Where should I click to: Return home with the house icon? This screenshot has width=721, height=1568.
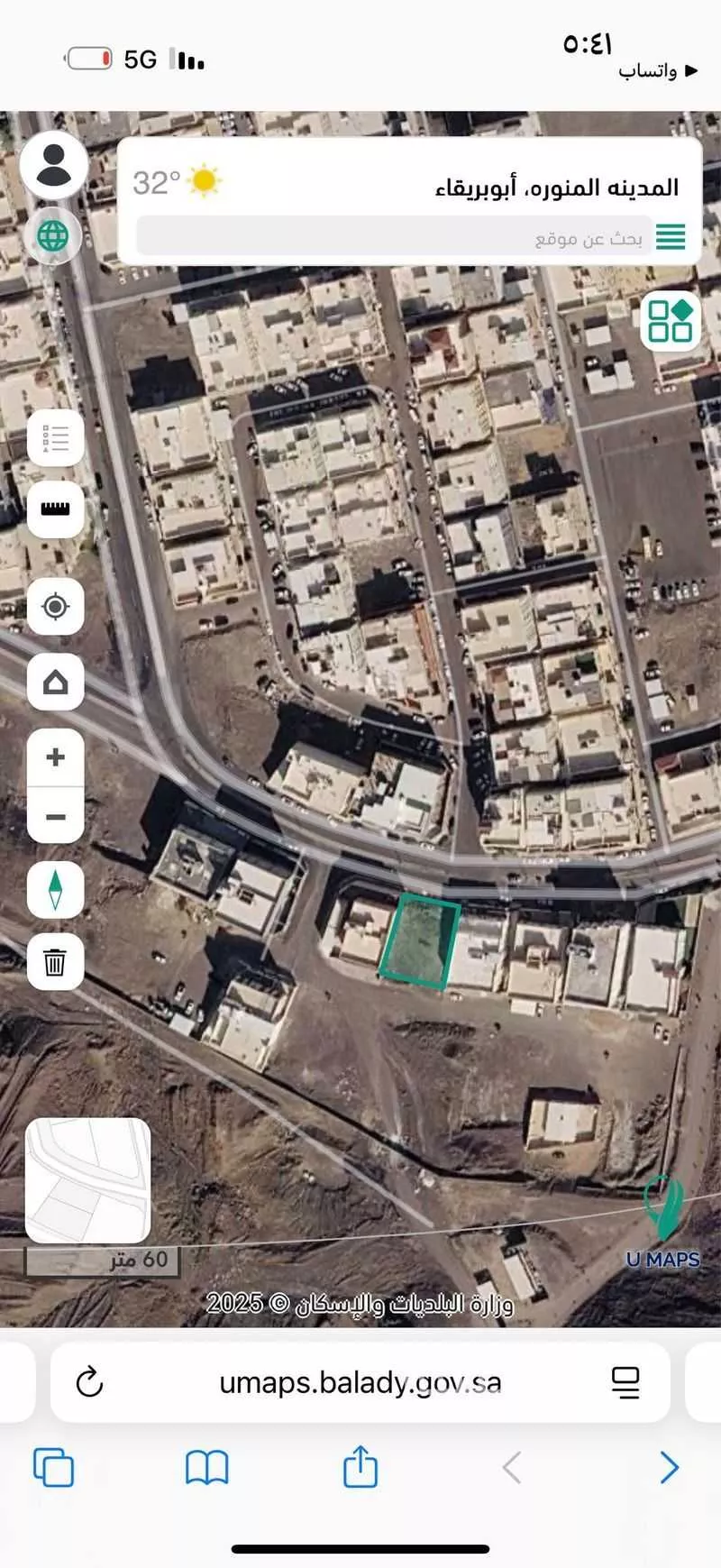click(55, 683)
